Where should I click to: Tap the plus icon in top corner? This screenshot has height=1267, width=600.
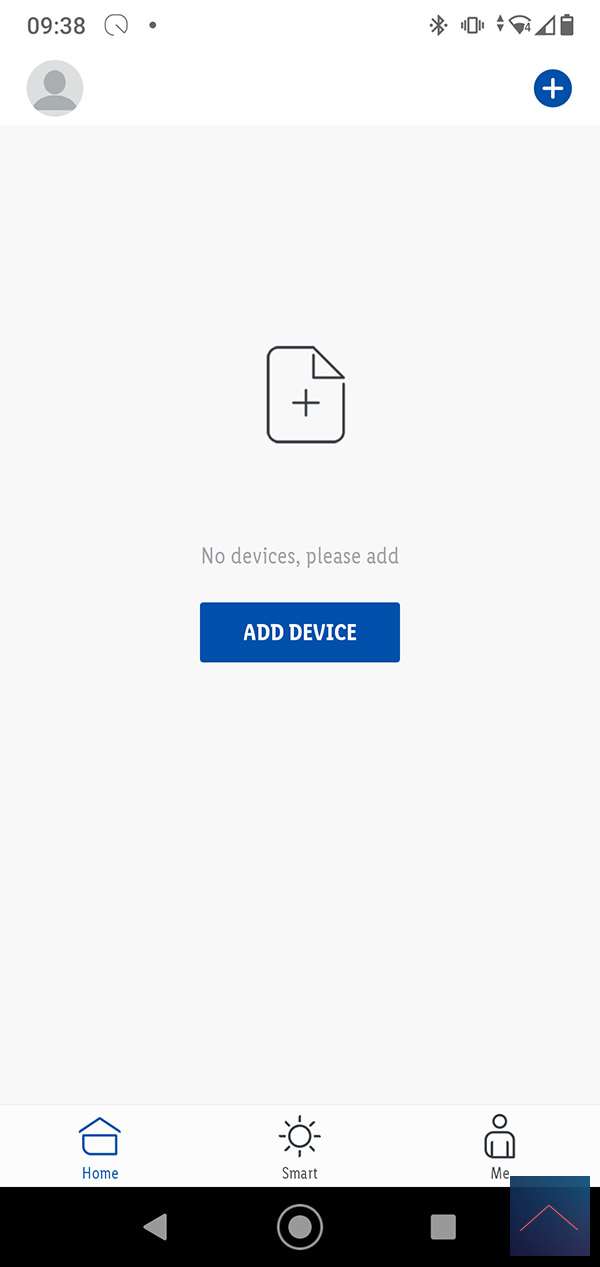pyautogui.click(x=552, y=88)
